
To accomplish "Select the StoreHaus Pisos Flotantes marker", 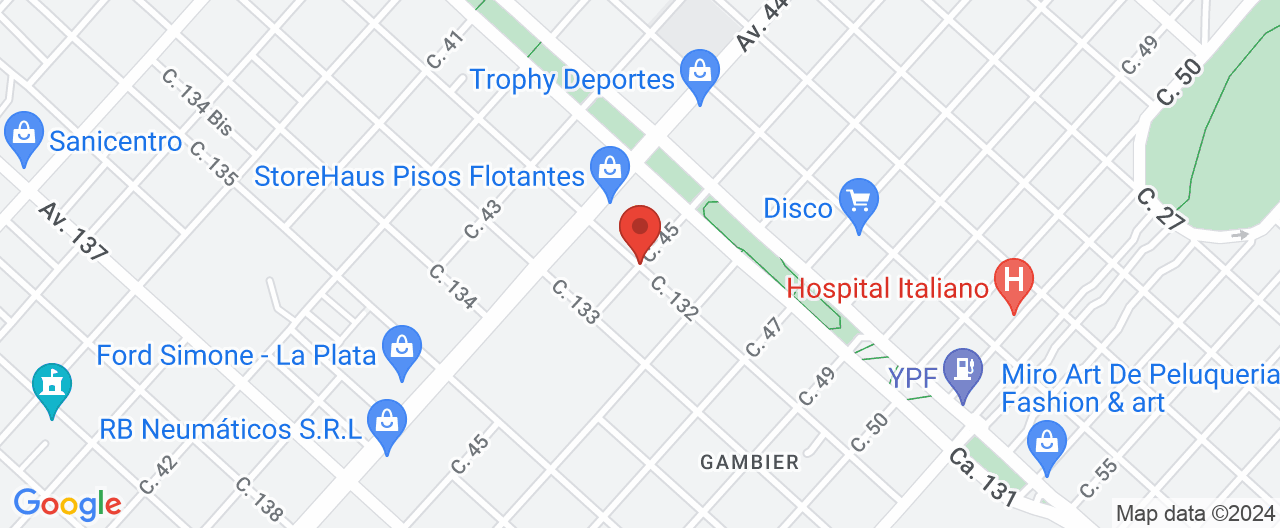I will tap(608, 170).
